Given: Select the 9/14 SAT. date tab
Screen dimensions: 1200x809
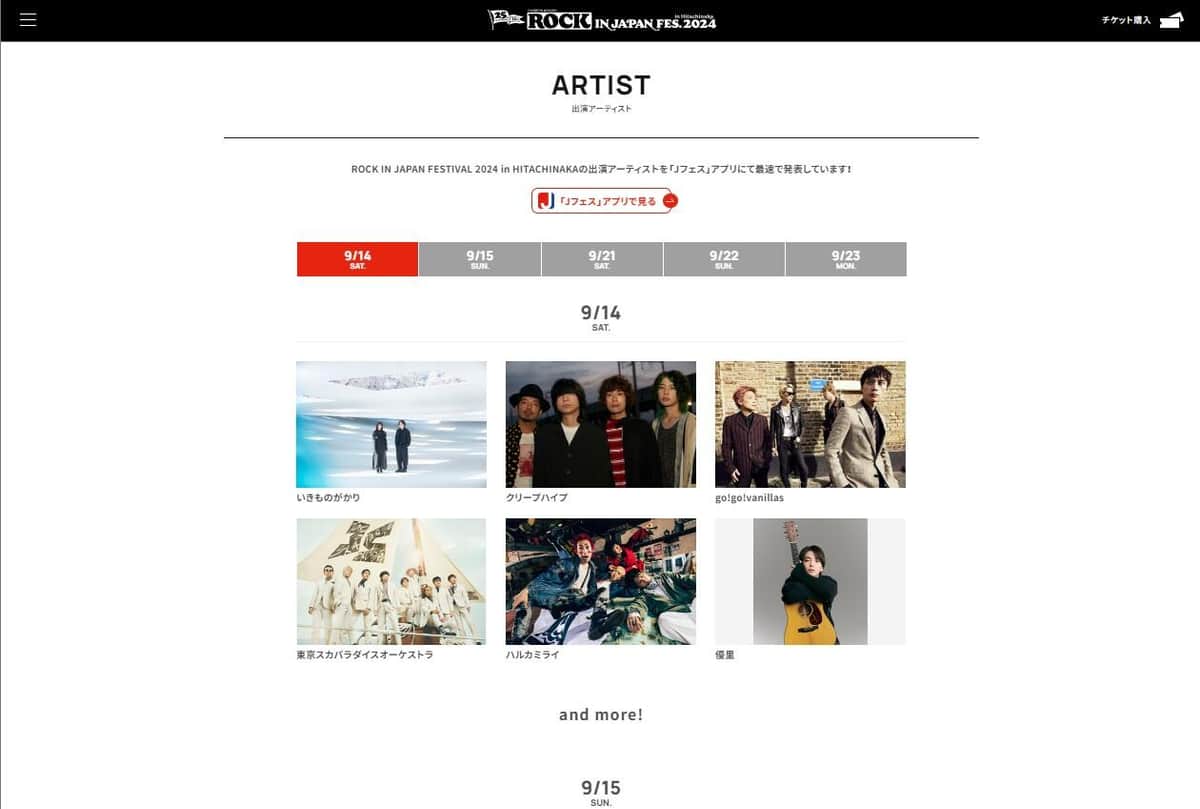Looking at the screenshot, I should click(x=357, y=259).
